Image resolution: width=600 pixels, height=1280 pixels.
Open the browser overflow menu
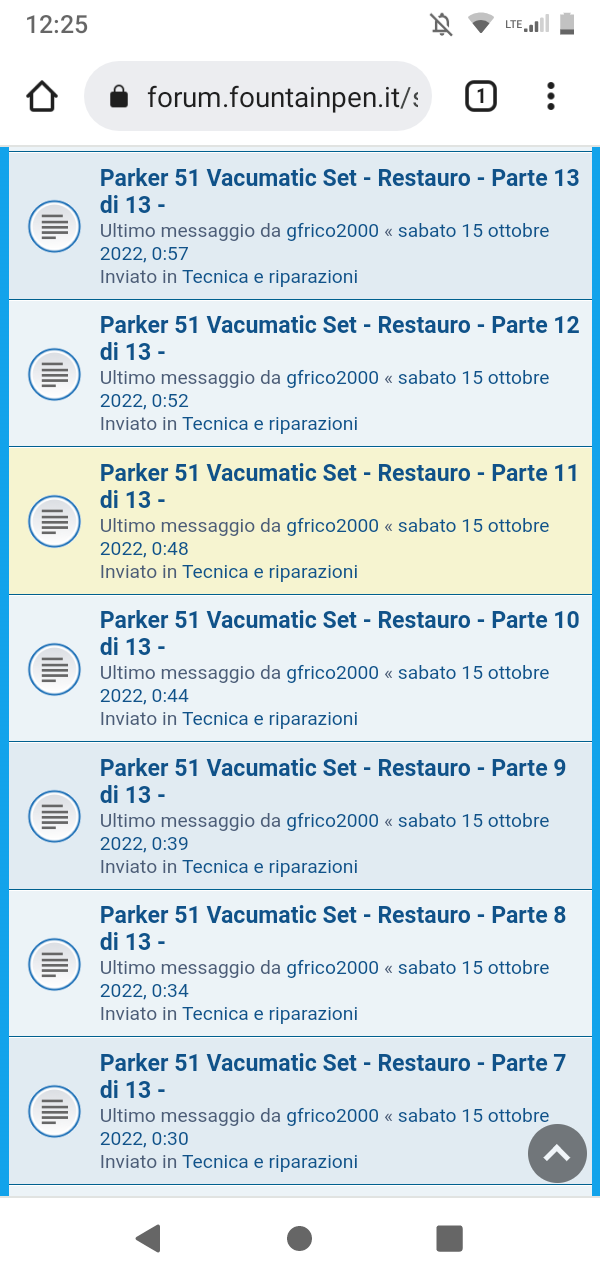point(551,97)
